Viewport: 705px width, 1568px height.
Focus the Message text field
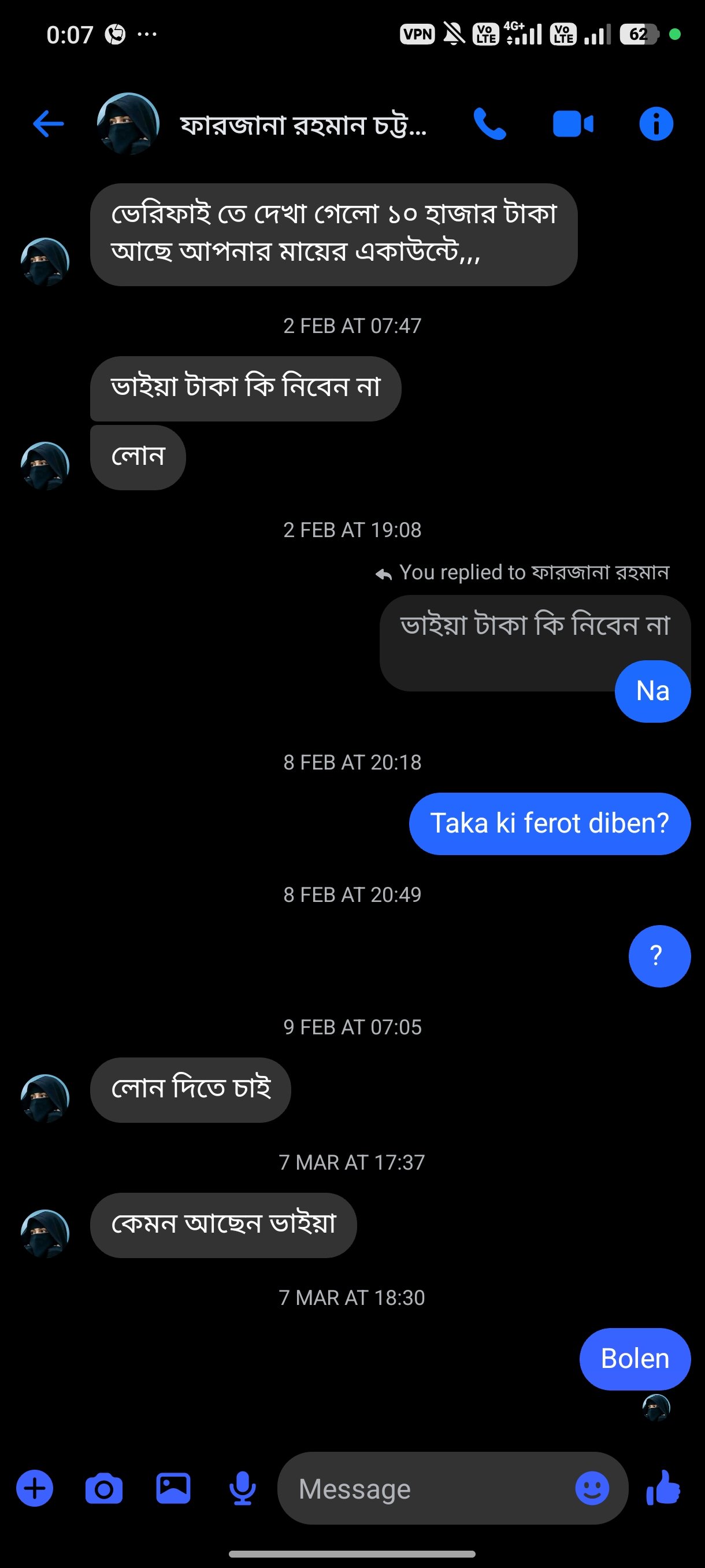[426, 1489]
